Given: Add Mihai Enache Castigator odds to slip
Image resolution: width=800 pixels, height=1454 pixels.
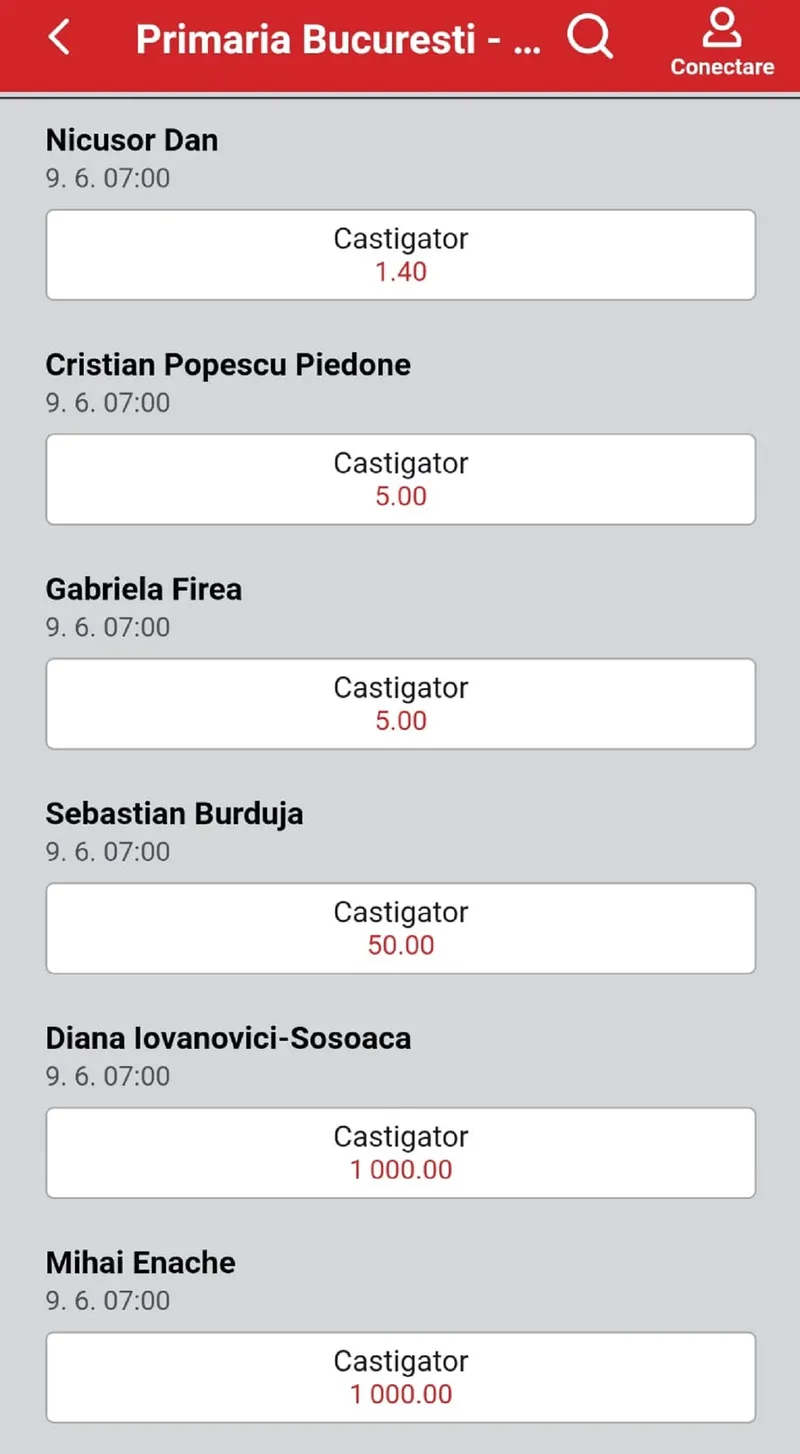Looking at the screenshot, I should [401, 1377].
